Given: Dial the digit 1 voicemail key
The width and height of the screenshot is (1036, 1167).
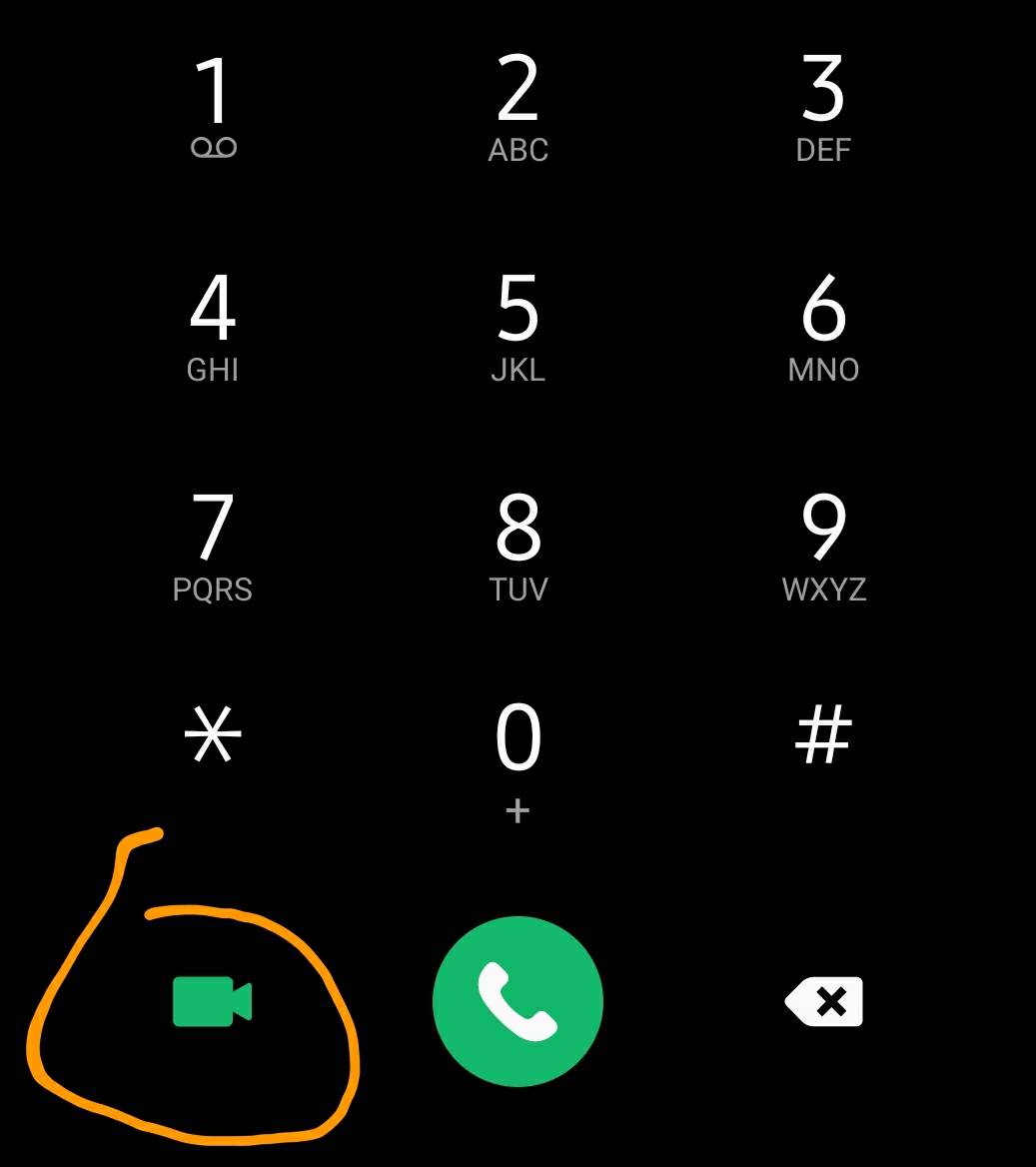Looking at the screenshot, I should (x=213, y=105).
